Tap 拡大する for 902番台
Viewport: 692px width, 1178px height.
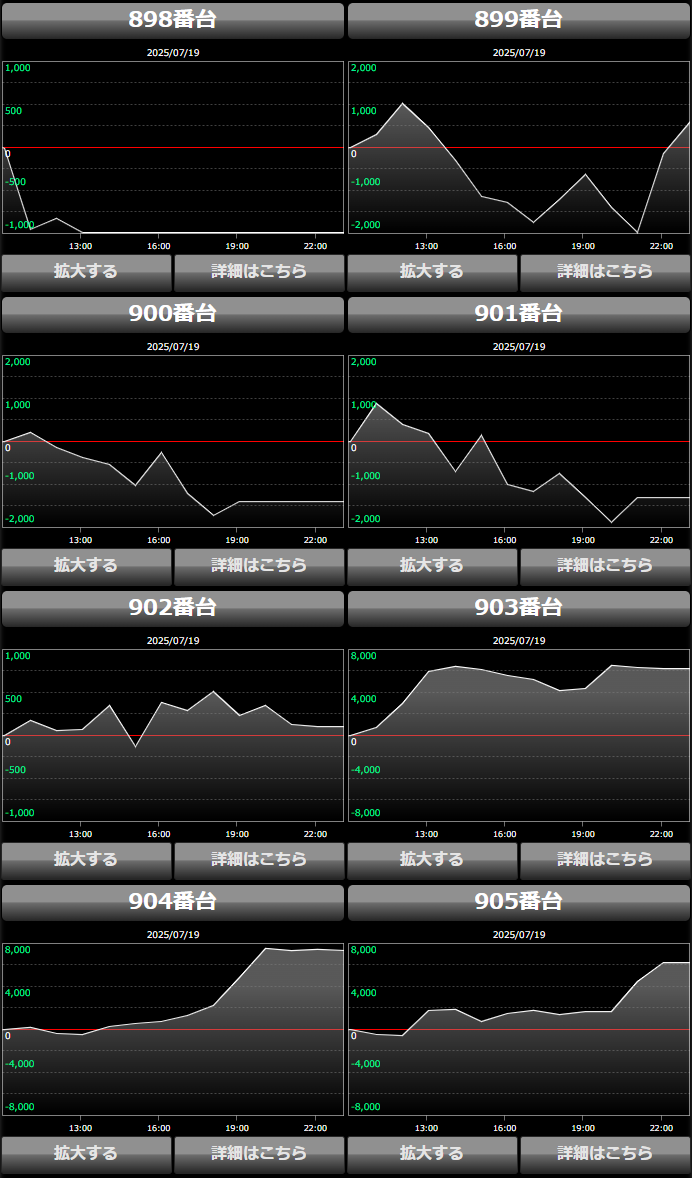pyautogui.click(x=86, y=861)
